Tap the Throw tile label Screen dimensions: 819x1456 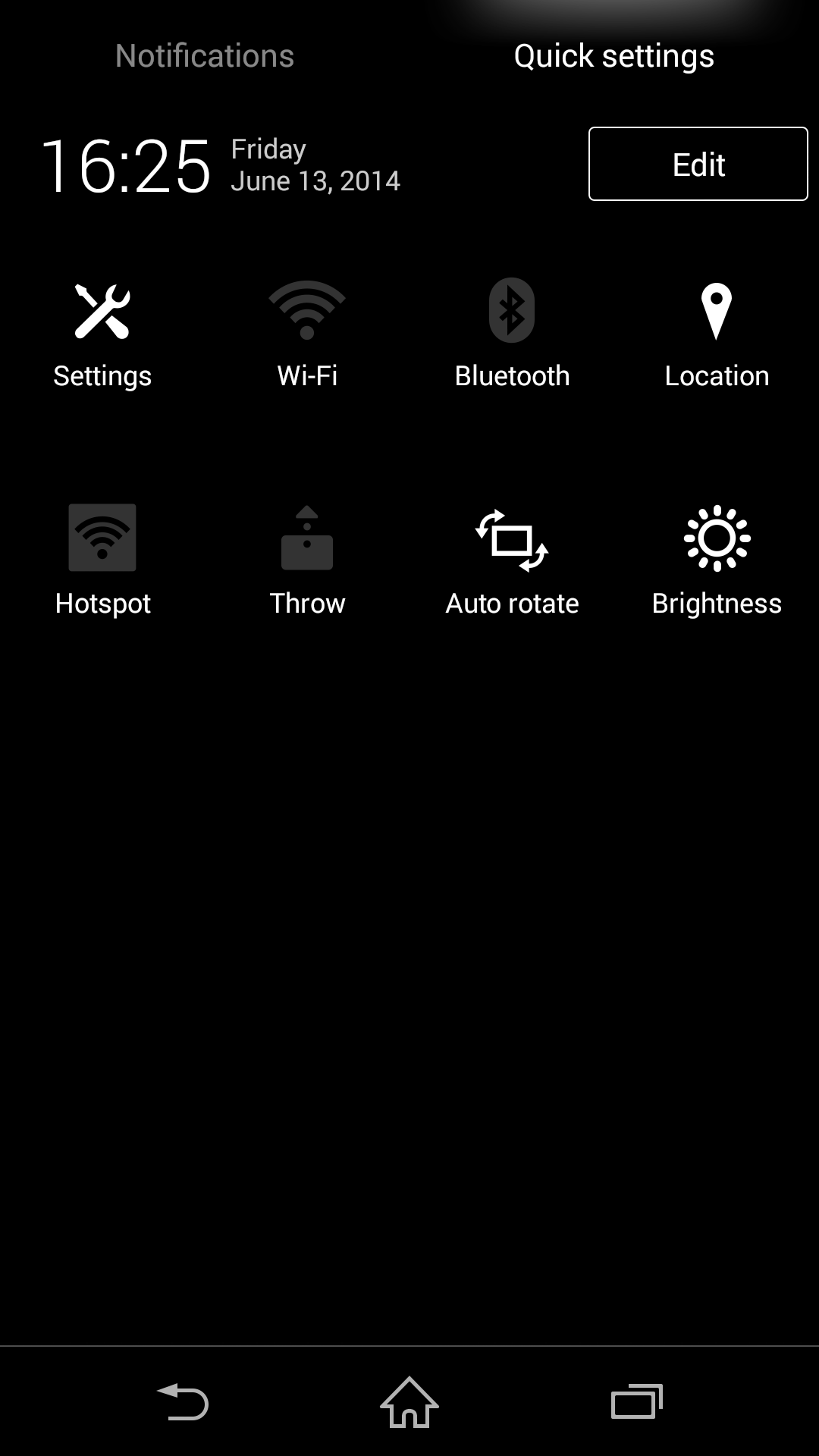point(307,603)
